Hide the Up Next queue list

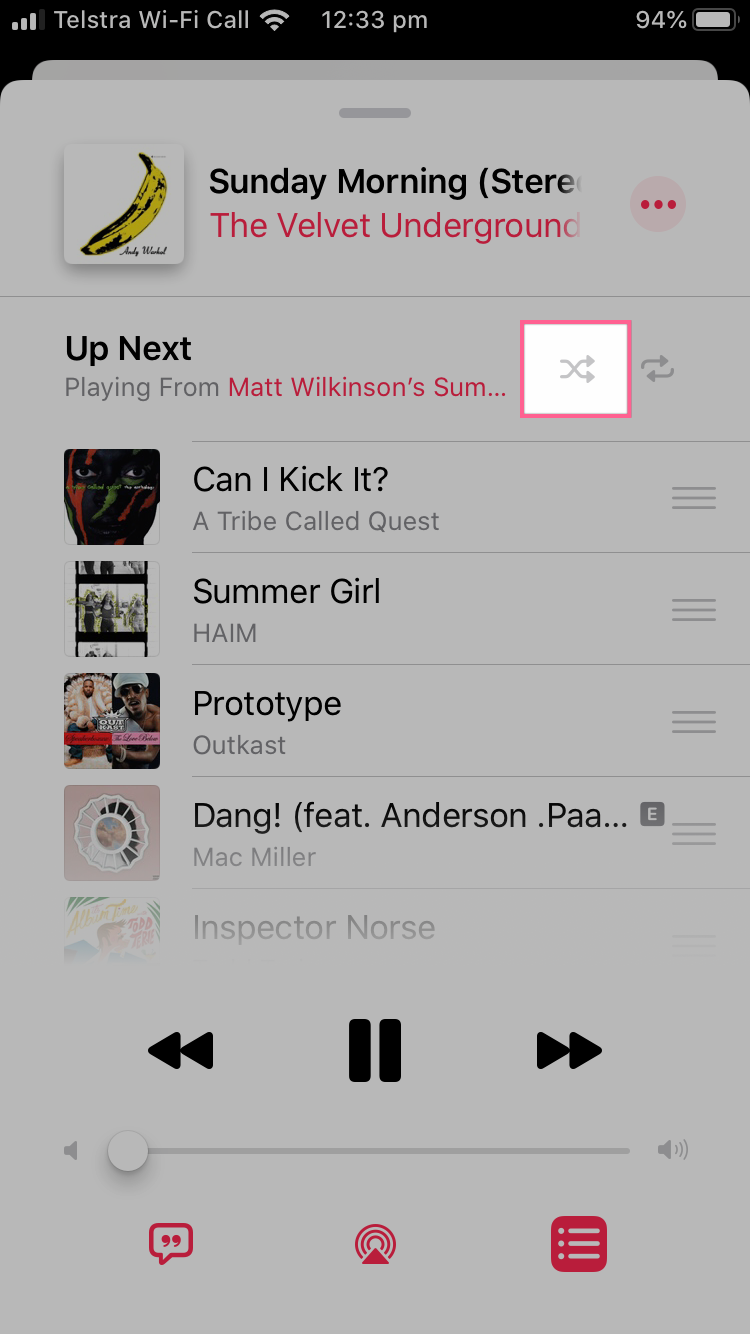[579, 1244]
